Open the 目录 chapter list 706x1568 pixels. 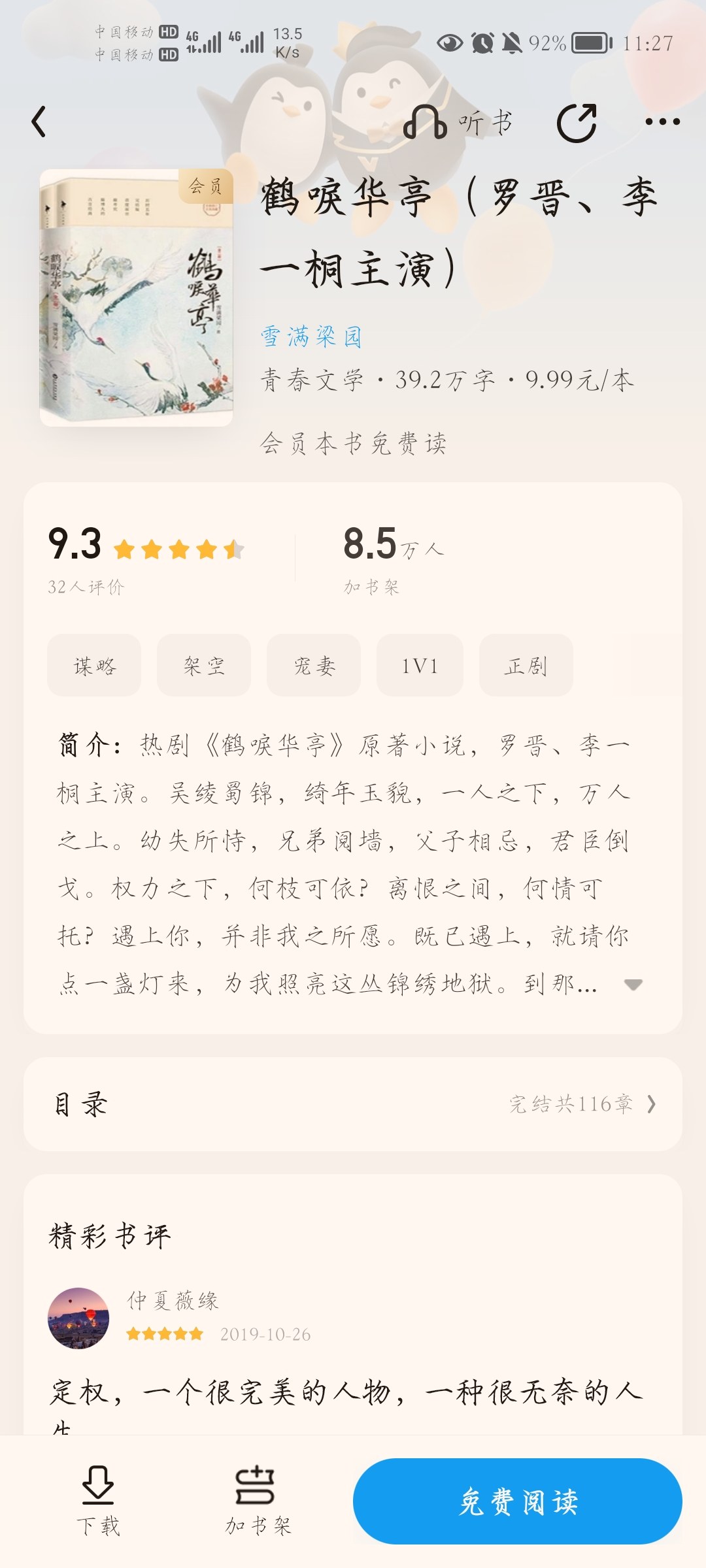[x=353, y=1103]
